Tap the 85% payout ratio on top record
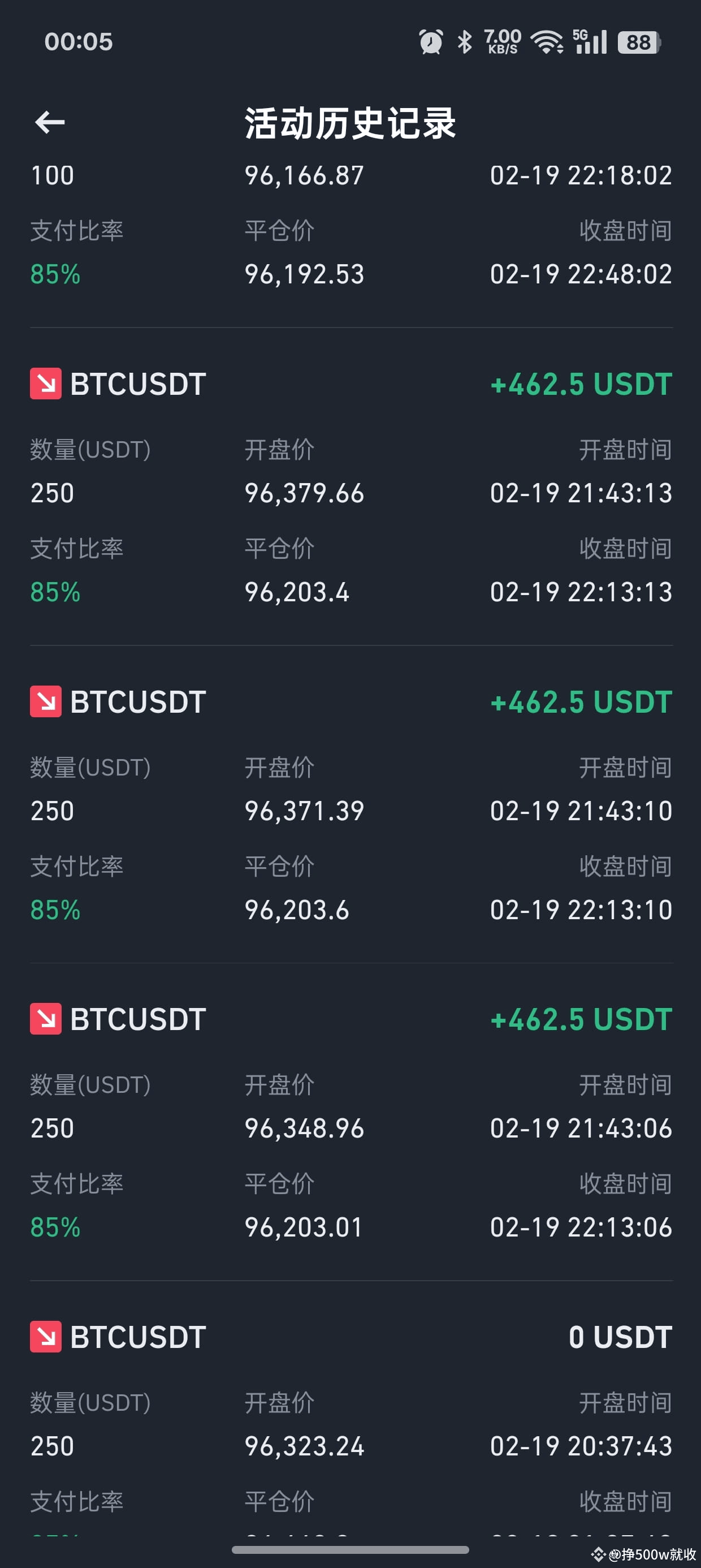 (x=54, y=274)
